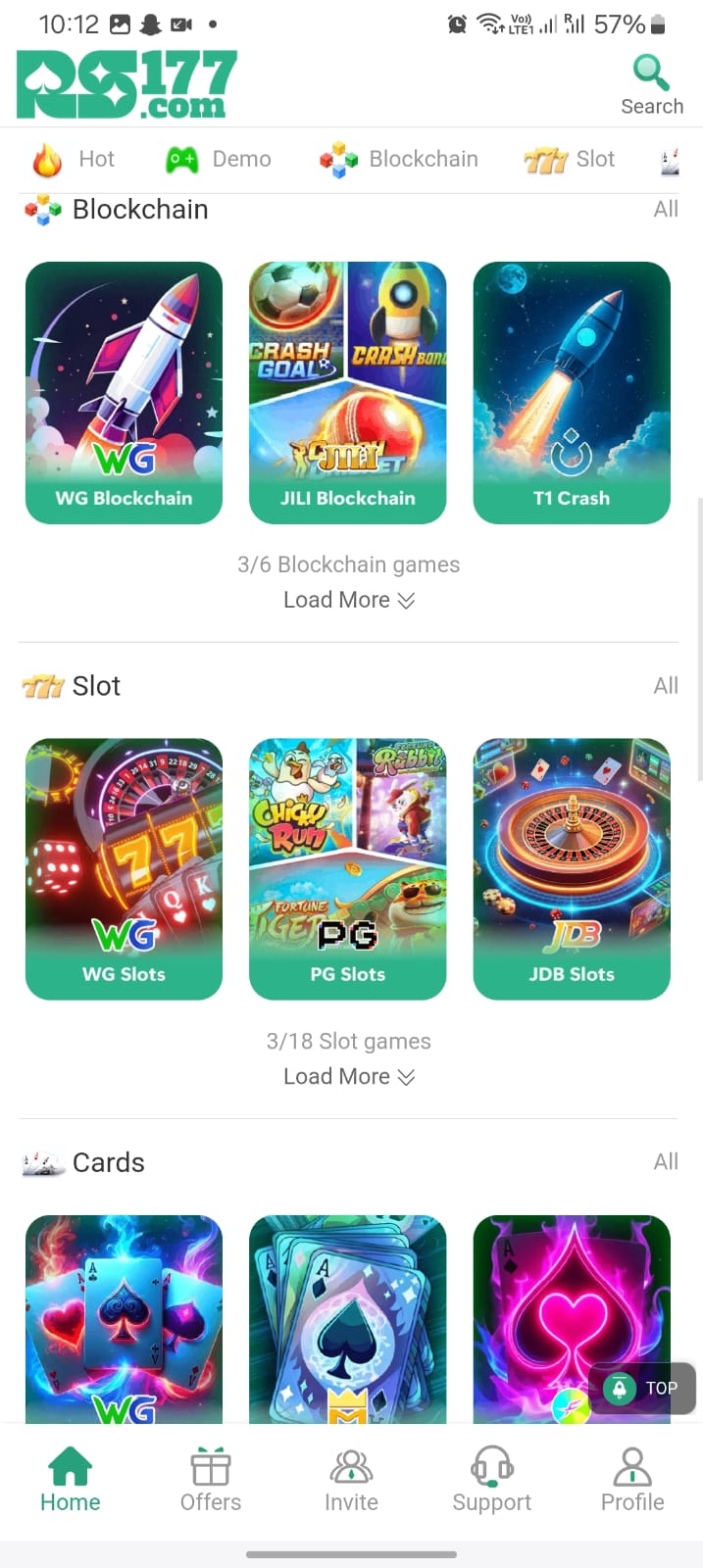Open the PG Slots tile
Viewport: 703px width, 1568px height.
click(x=348, y=868)
